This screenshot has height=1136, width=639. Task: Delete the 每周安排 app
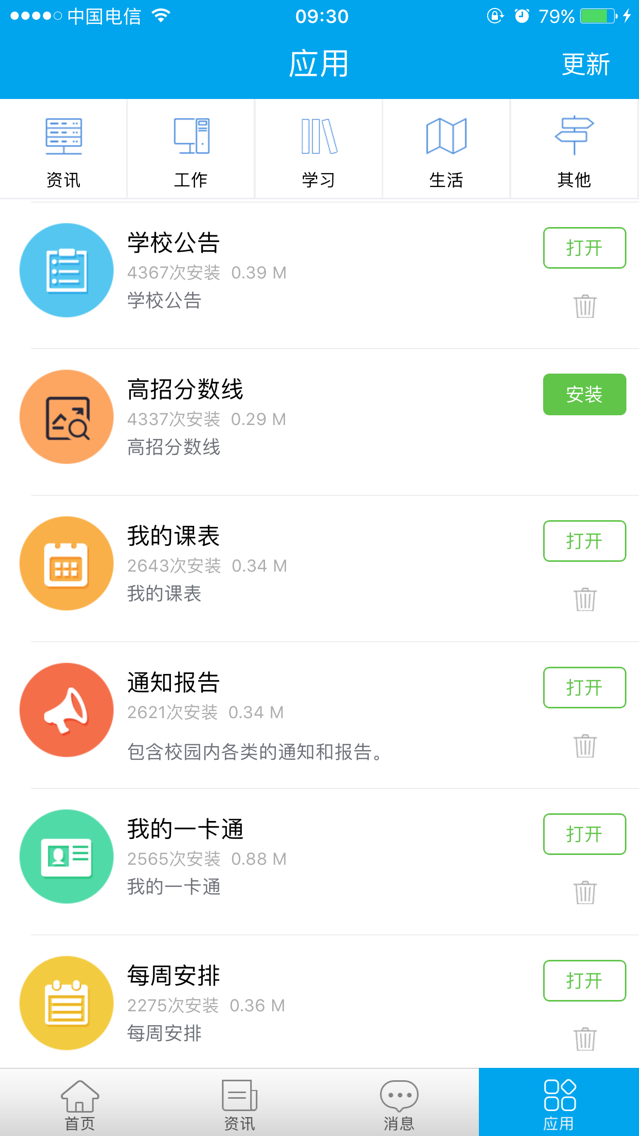click(585, 1039)
